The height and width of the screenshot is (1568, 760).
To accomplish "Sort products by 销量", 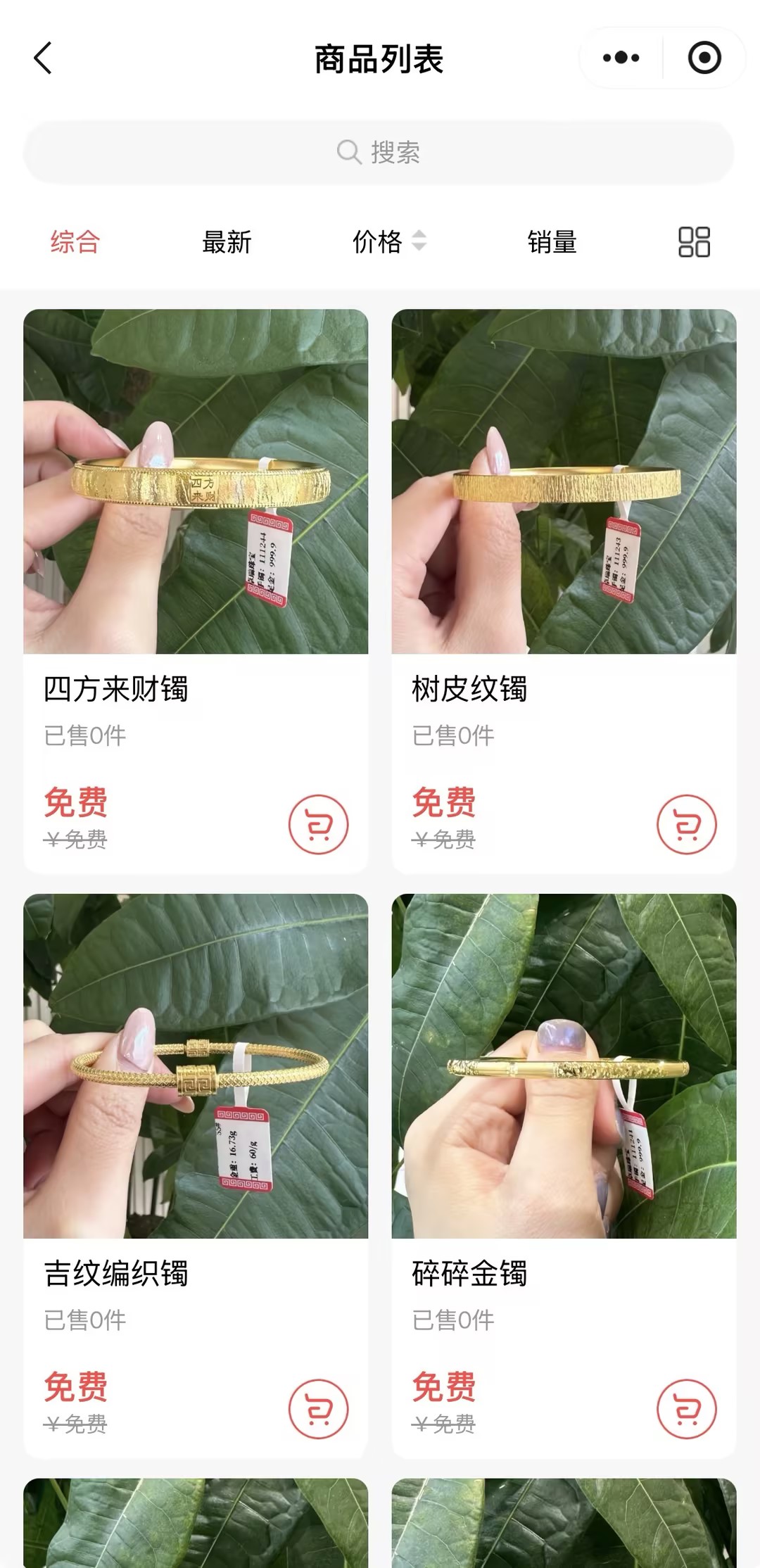I will point(552,242).
